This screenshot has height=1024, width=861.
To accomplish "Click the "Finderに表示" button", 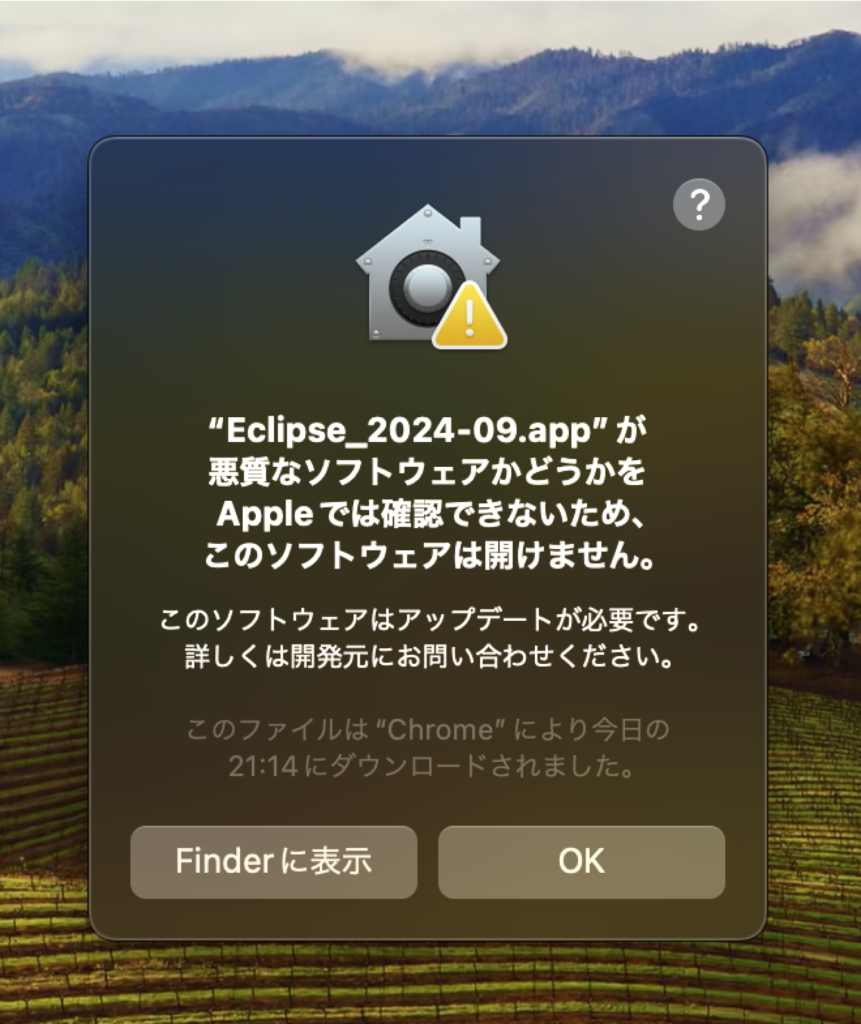I will [273, 861].
